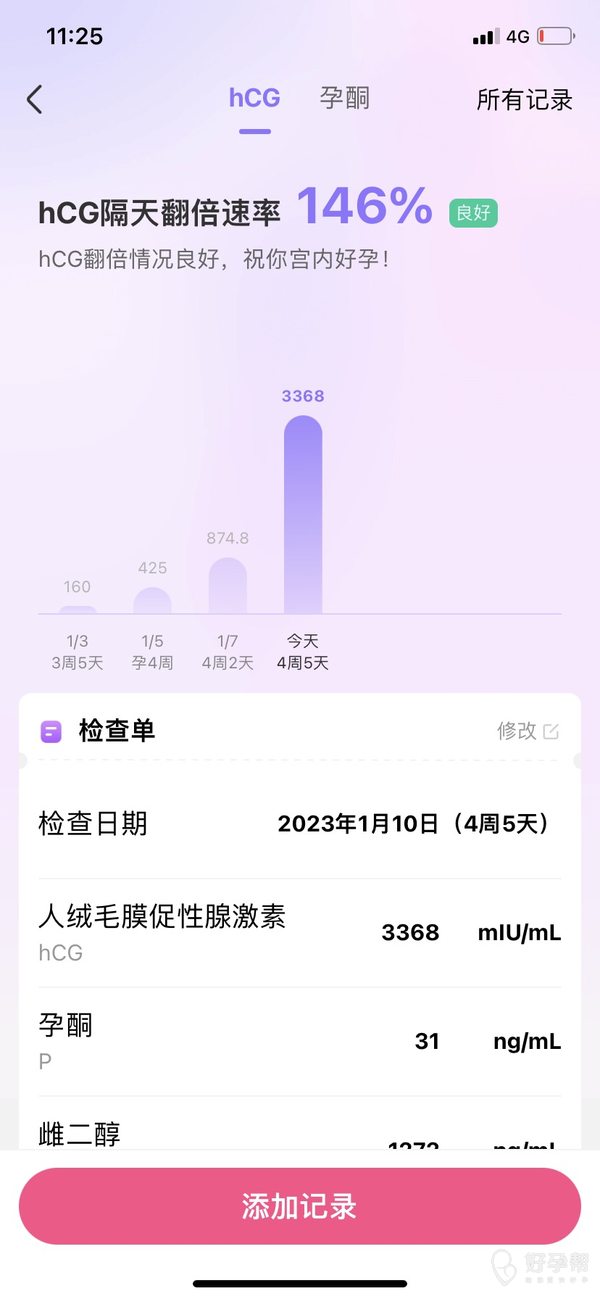The width and height of the screenshot is (600, 1299).
Task: Select the 1/7 bar showing 874.8
Action: click(227, 586)
